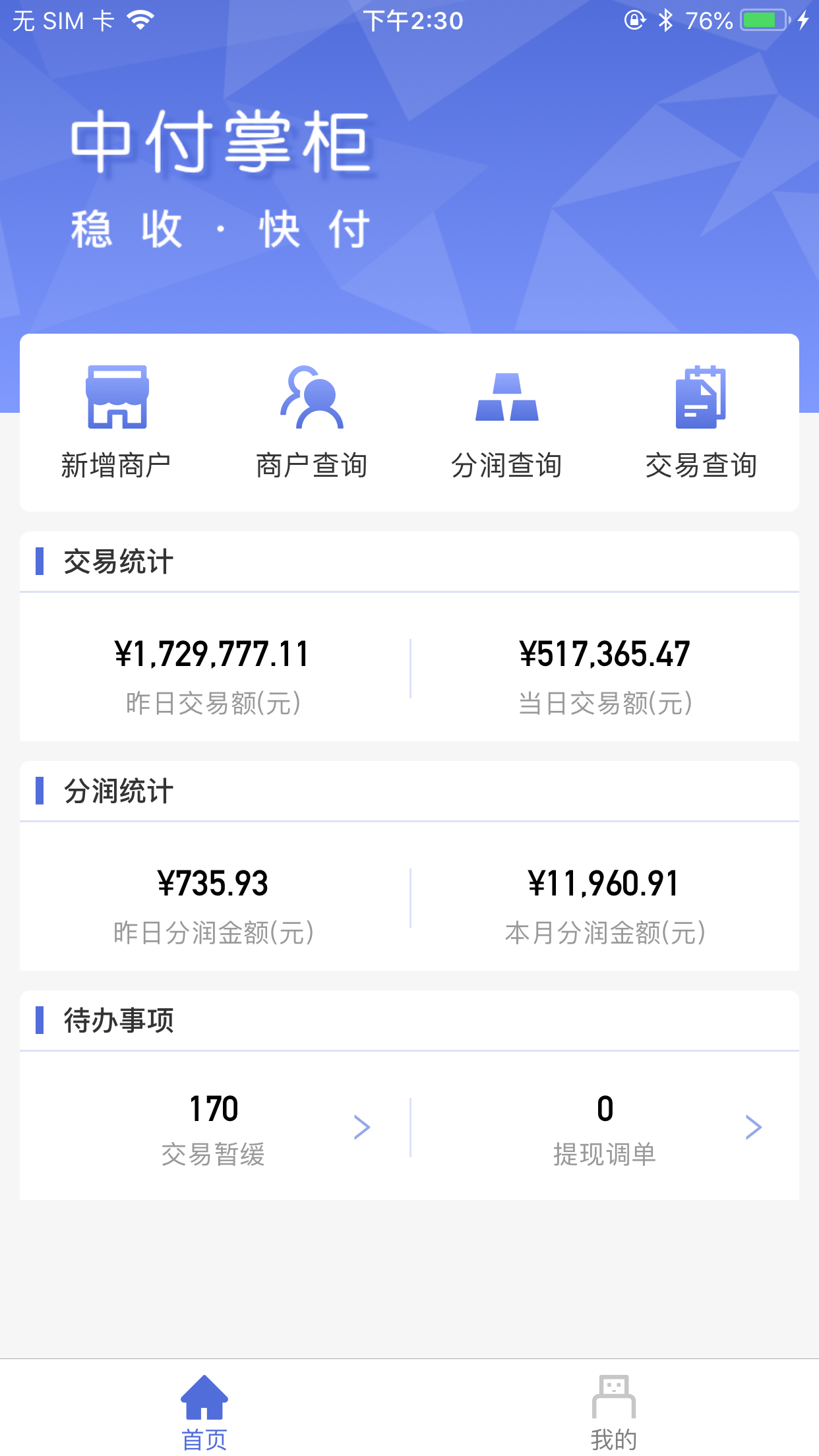This screenshot has height=1456, width=819.
Task: Open 分润查询 profit query
Action: [x=506, y=423]
